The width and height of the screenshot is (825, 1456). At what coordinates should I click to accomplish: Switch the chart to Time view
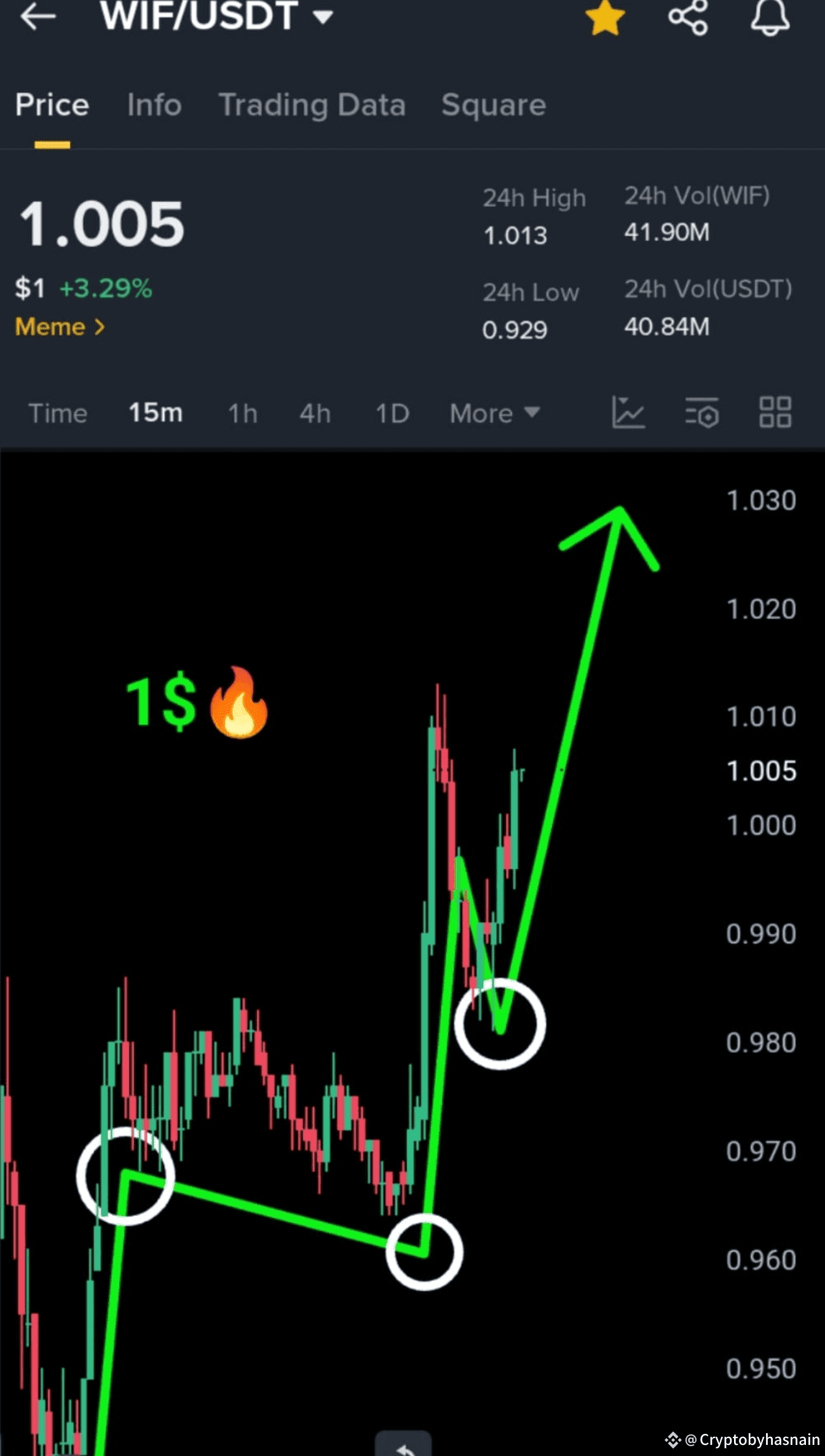[58, 413]
